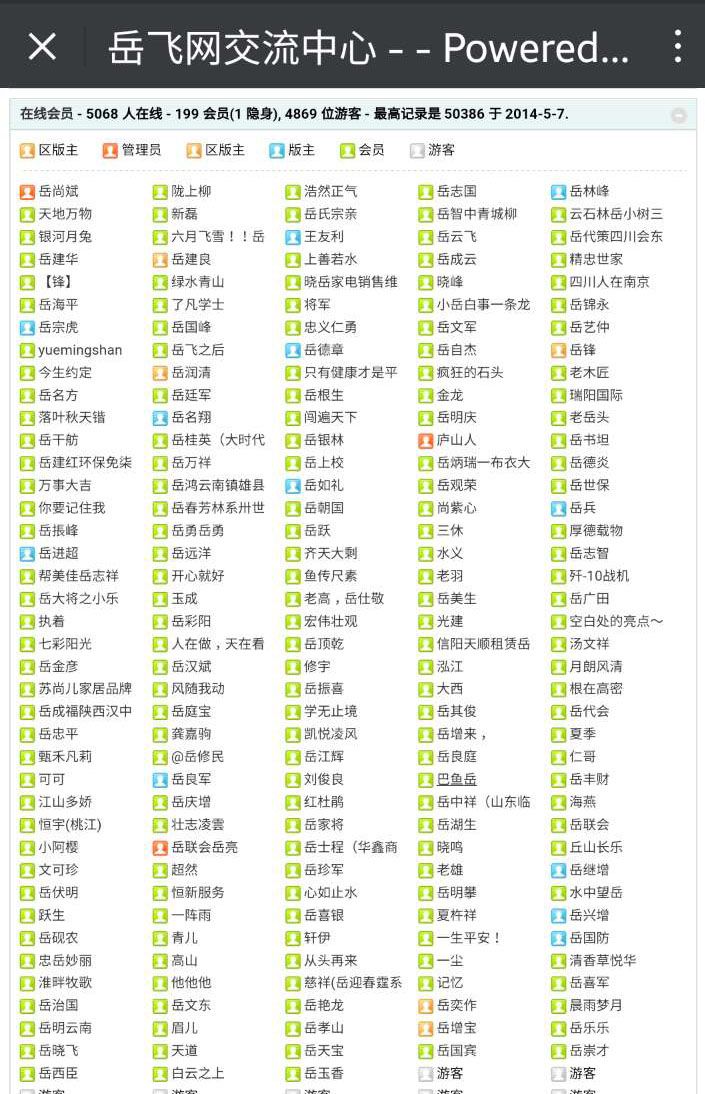Open member 一生平安！'s profile
The height and width of the screenshot is (1094, 705).
[x=469, y=938]
